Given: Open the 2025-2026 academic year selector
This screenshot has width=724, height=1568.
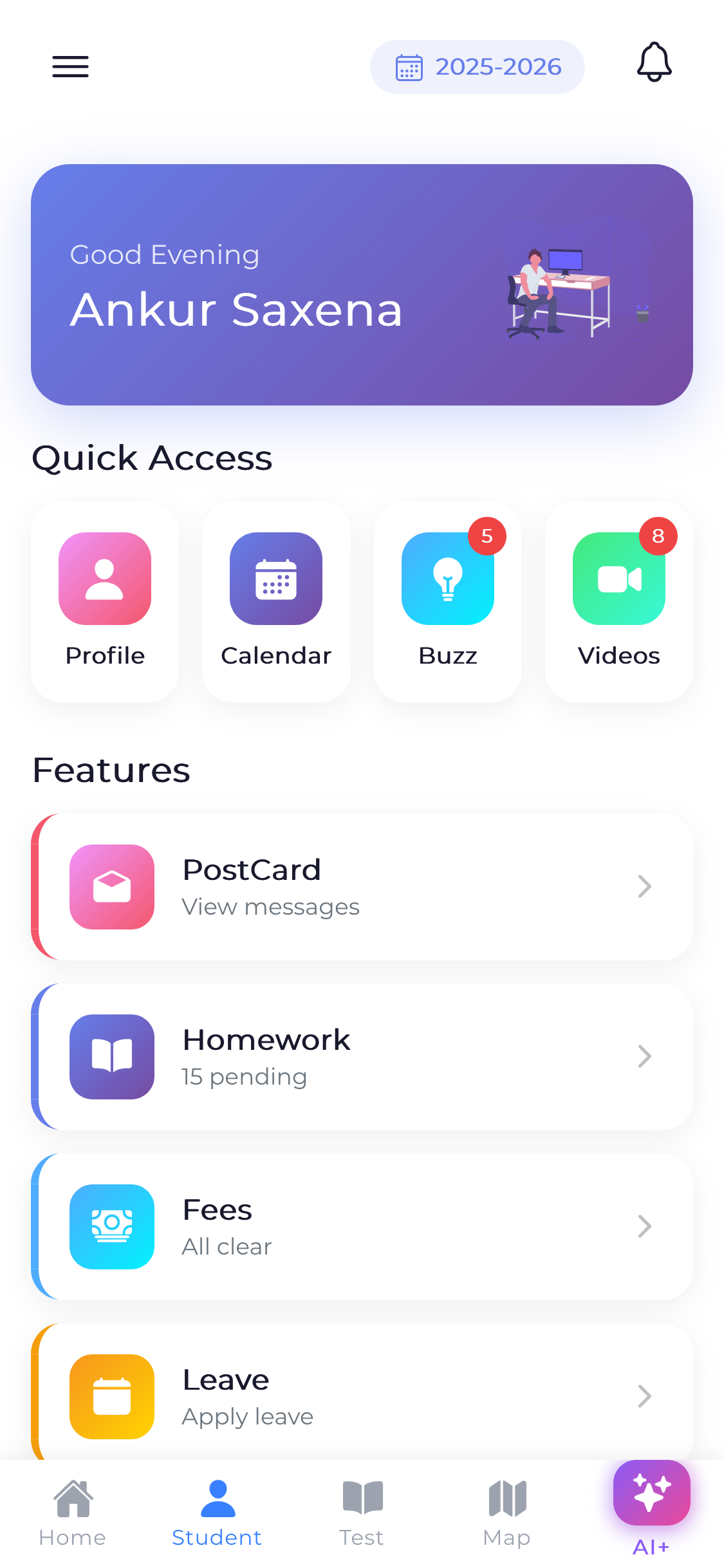Looking at the screenshot, I should tap(477, 66).
